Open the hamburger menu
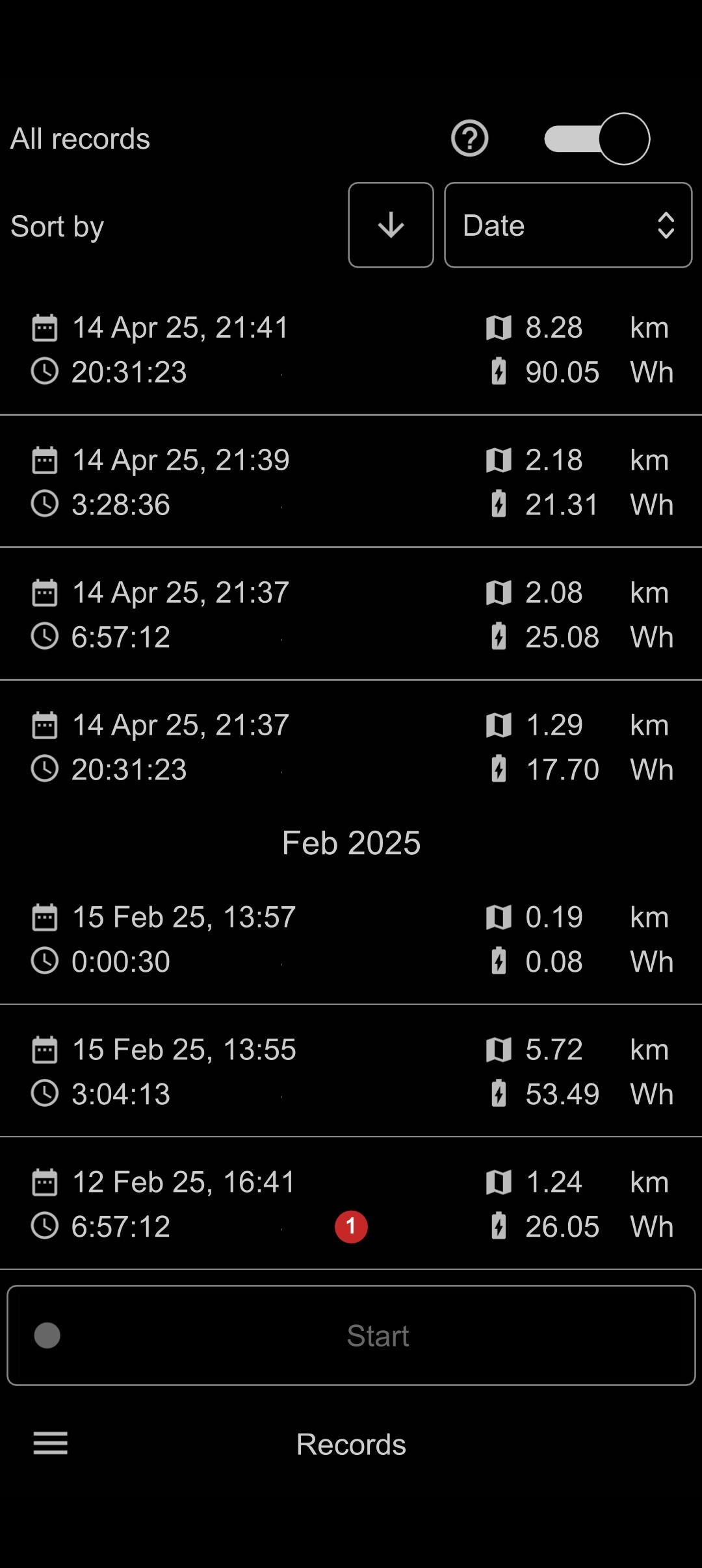The width and height of the screenshot is (702, 1568). point(51,1443)
